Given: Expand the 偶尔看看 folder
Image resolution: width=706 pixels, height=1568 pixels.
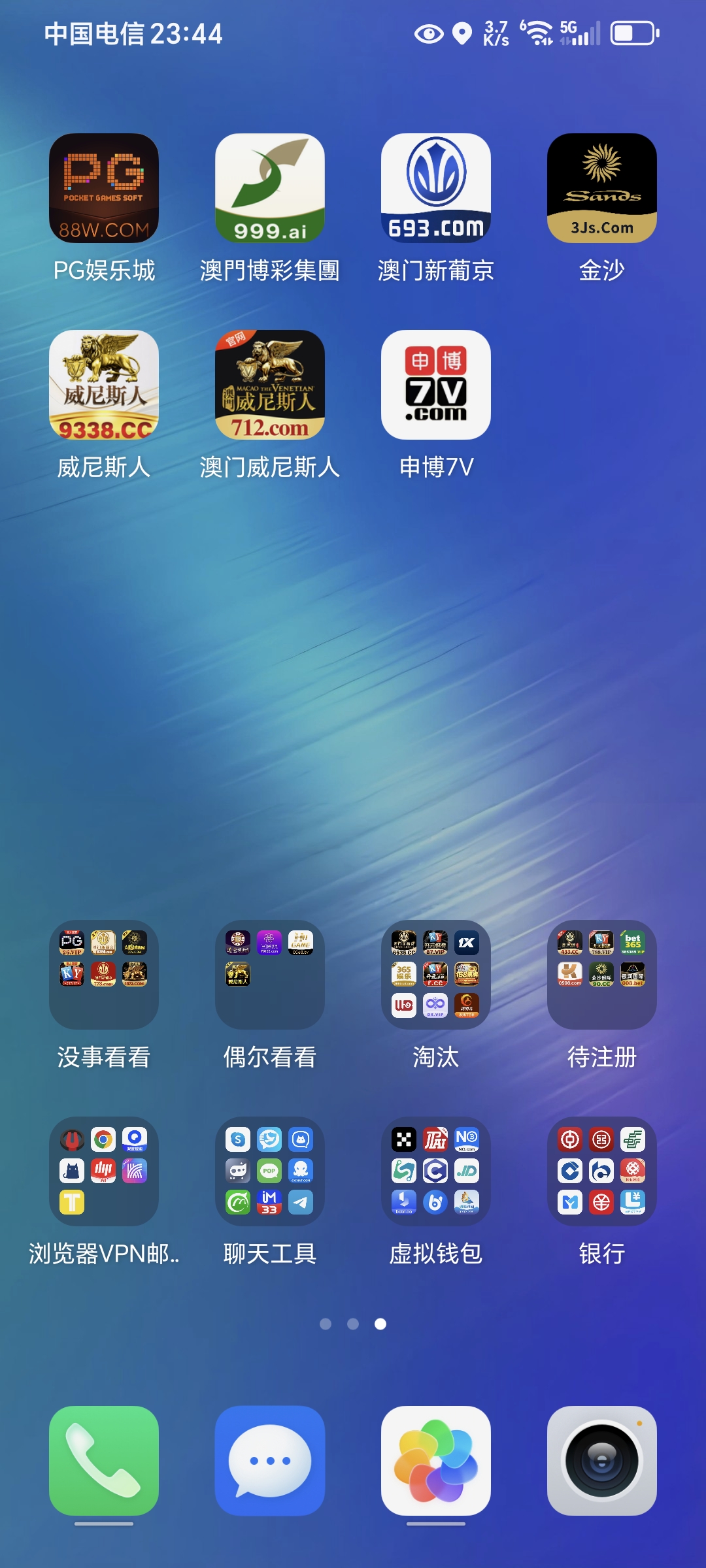Looking at the screenshot, I should point(270,975).
